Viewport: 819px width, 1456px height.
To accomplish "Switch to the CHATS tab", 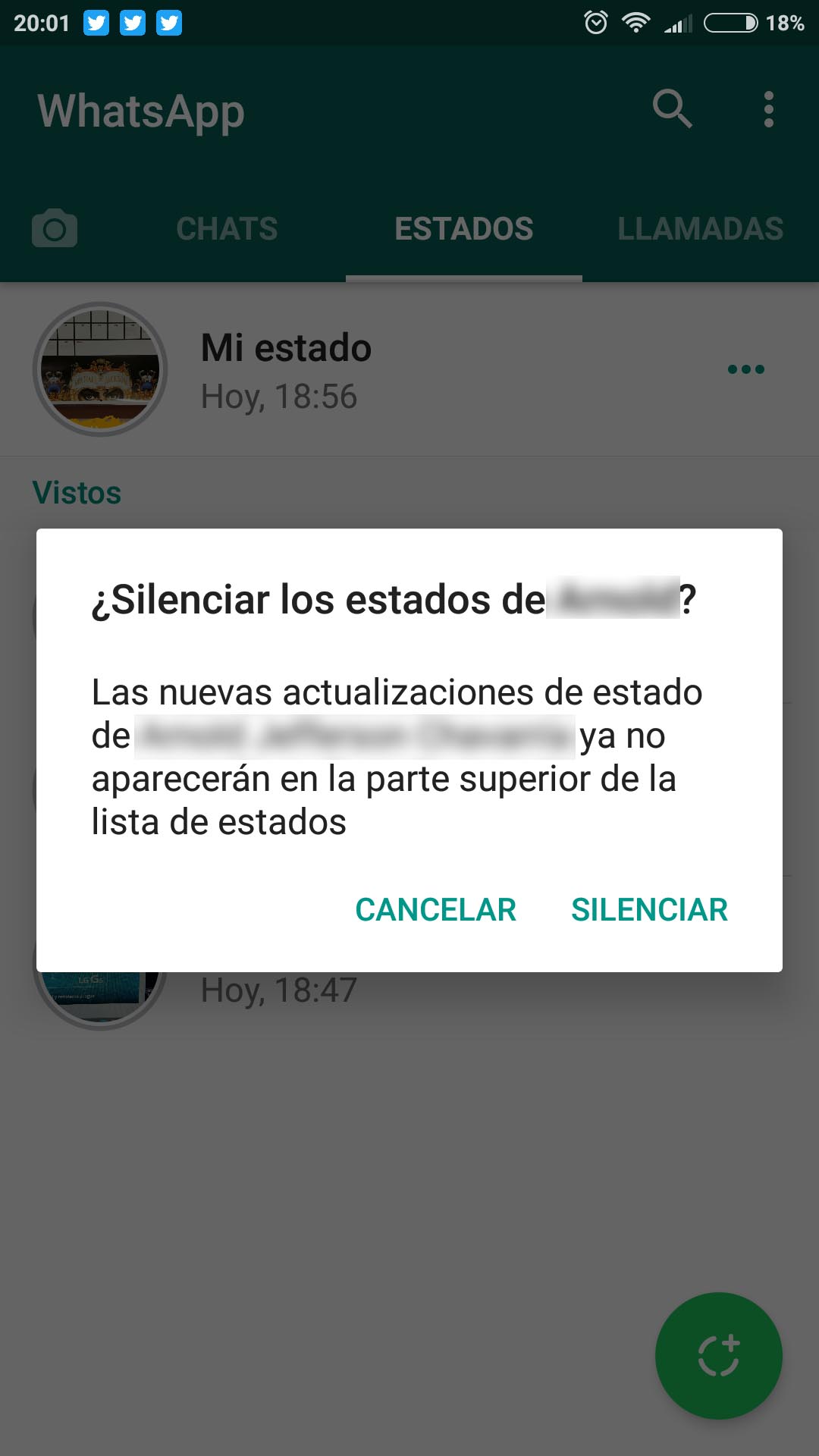I will [x=227, y=229].
